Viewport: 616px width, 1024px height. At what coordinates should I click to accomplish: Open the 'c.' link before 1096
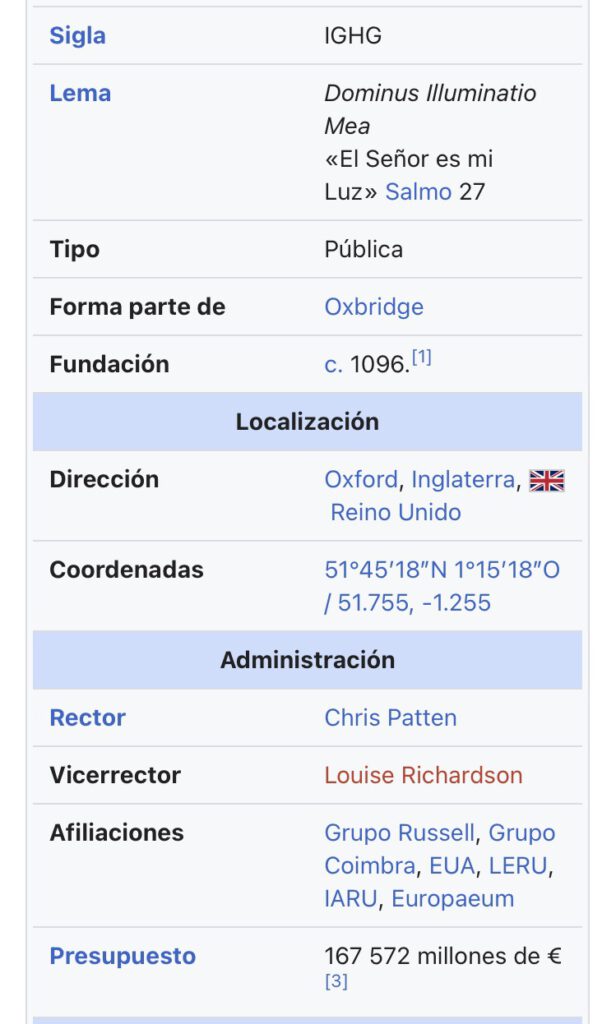click(333, 364)
